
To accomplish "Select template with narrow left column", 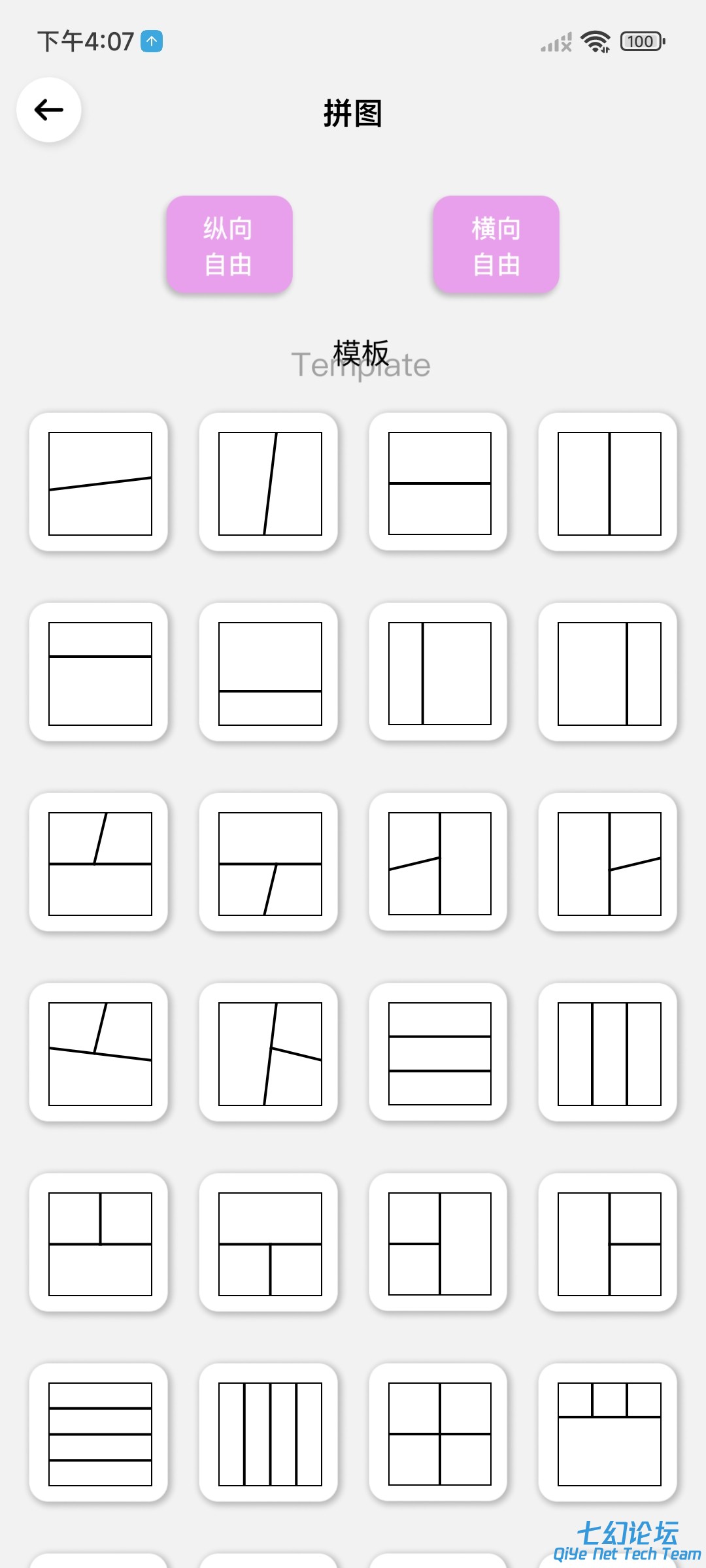I will (x=439, y=673).
